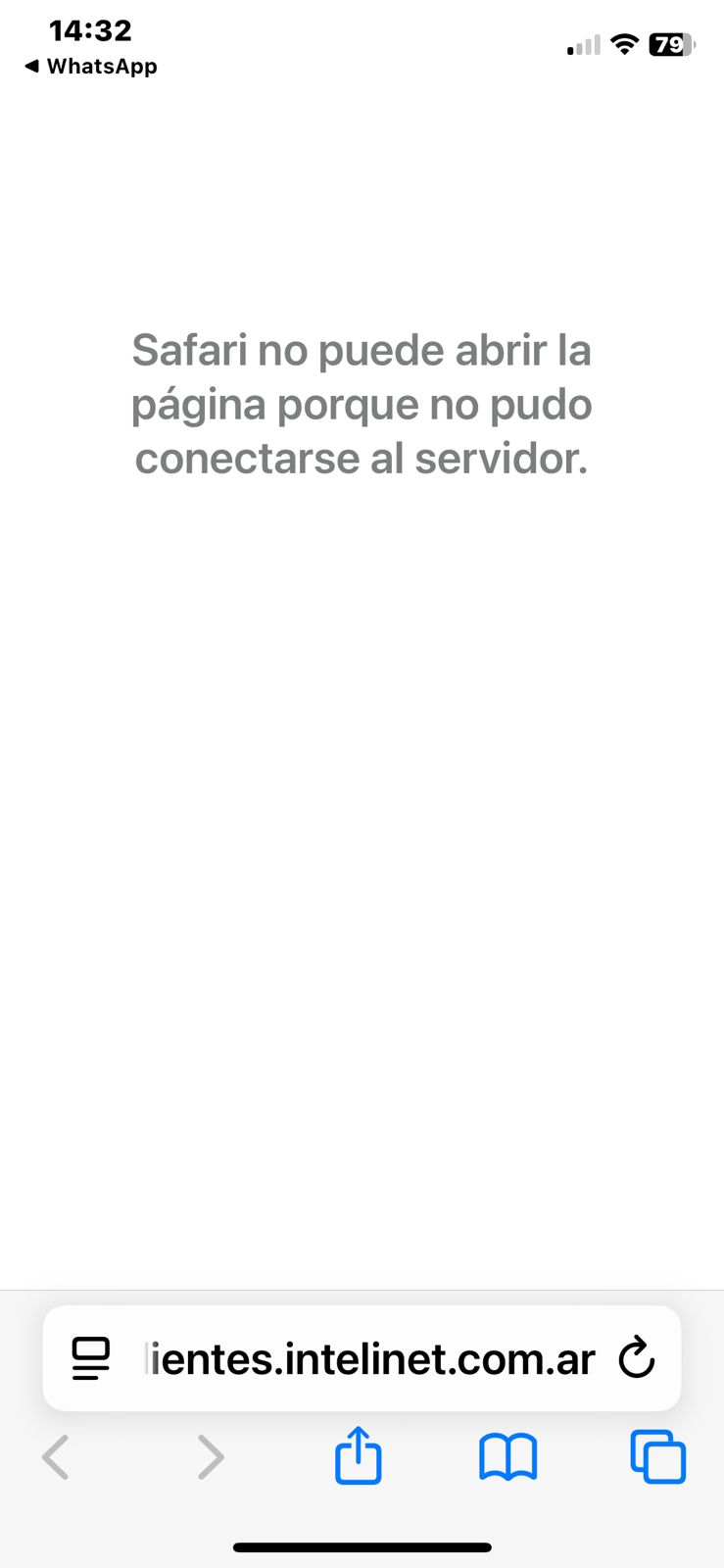Return to WhatsApp
This screenshot has height=1568, width=724.
click(x=90, y=67)
